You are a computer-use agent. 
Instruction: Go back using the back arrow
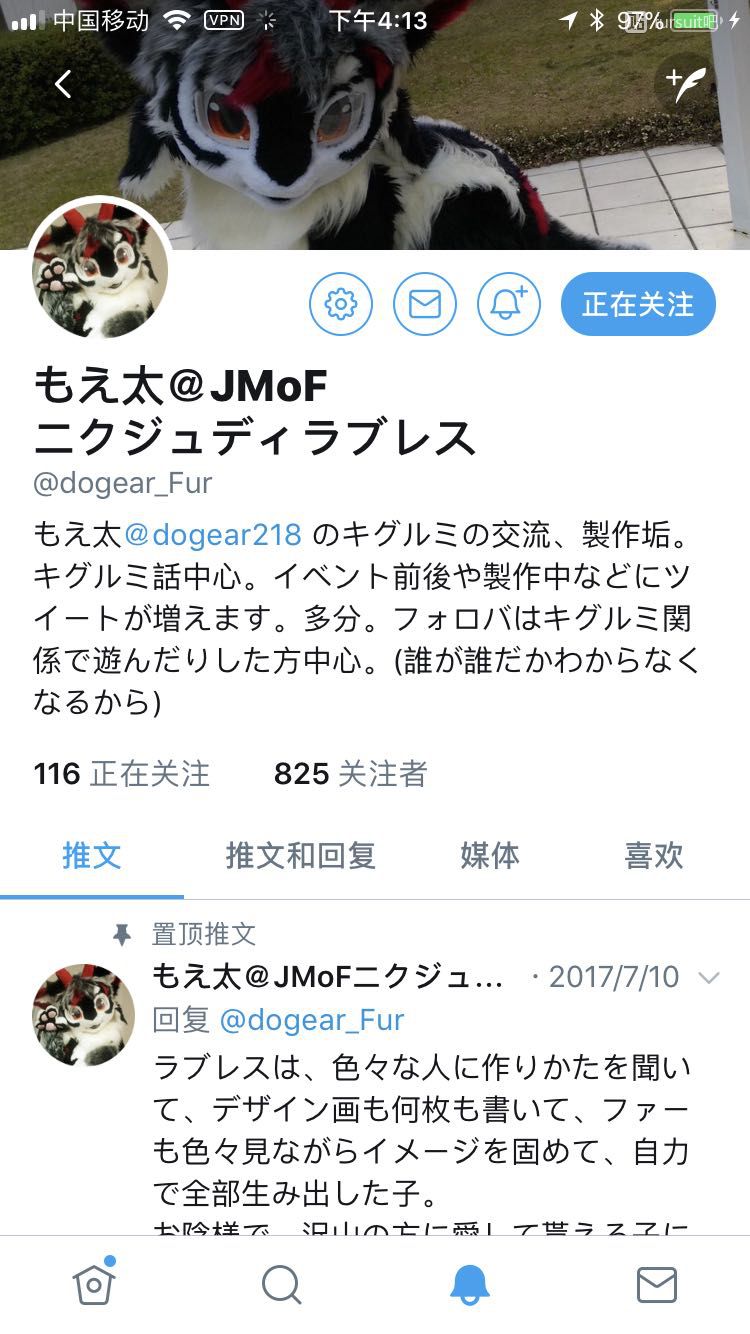(63, 84)
